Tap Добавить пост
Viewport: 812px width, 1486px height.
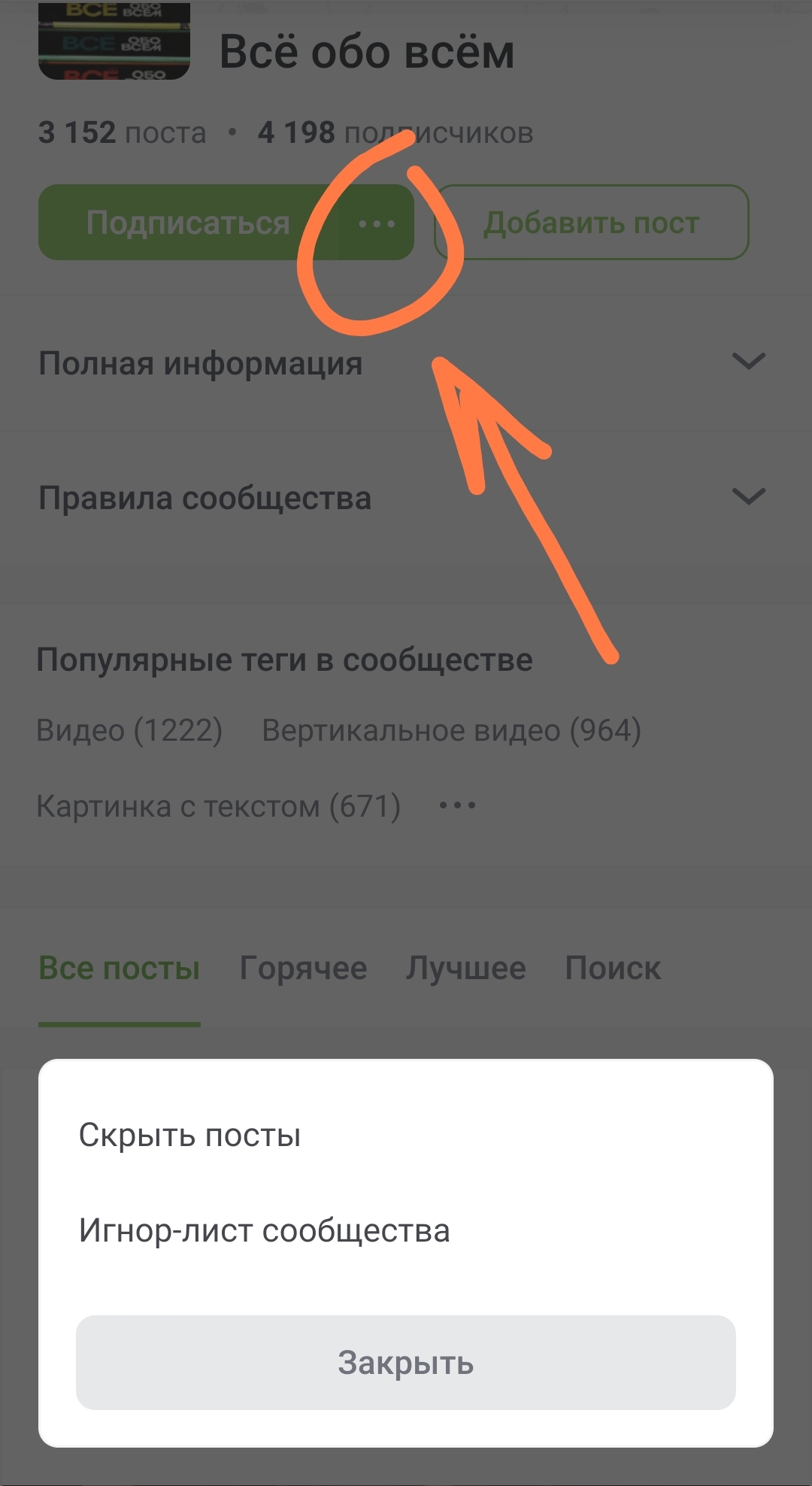click(592, 223)
